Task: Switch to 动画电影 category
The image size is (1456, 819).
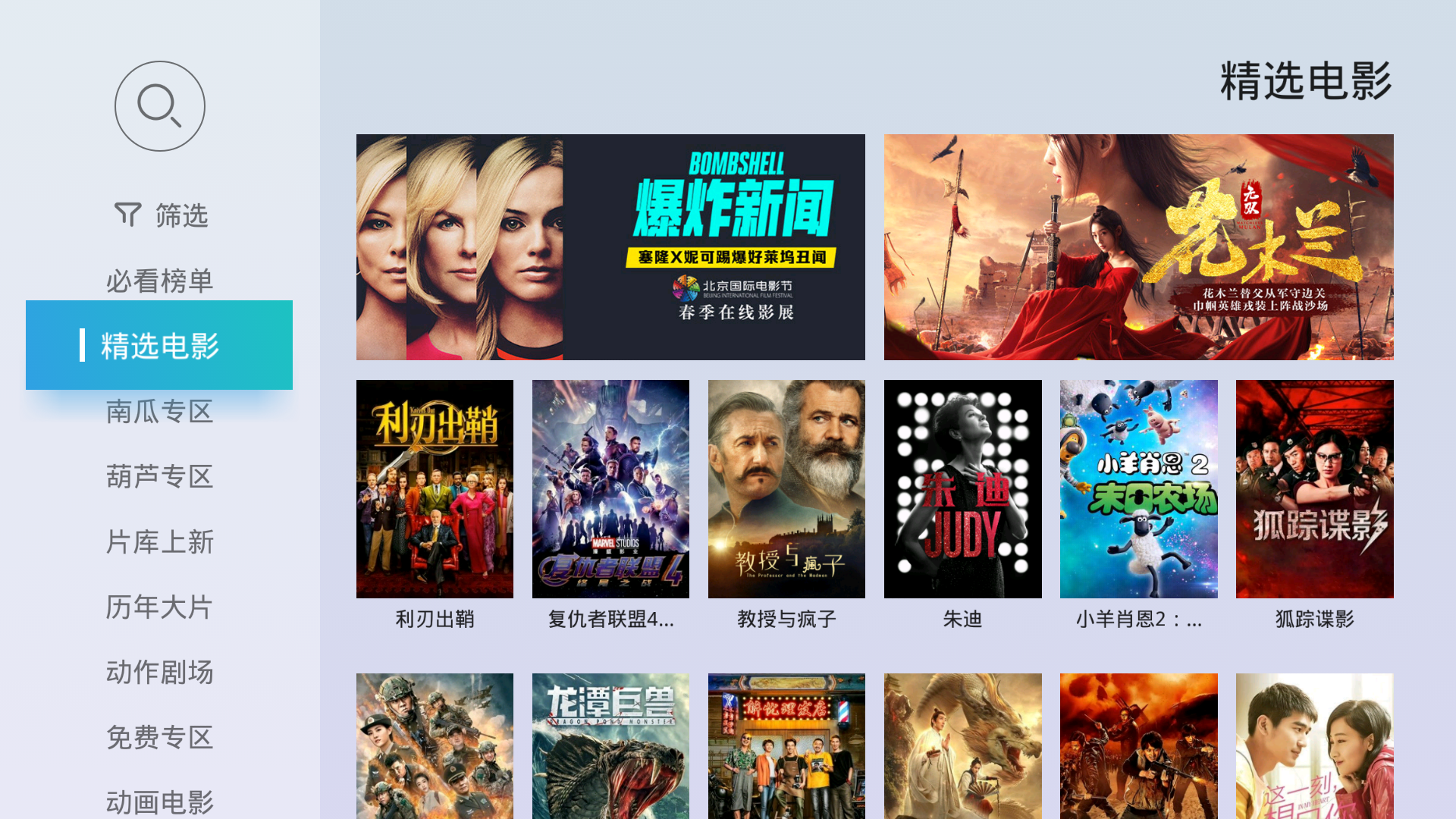Action: click(159, 801)
